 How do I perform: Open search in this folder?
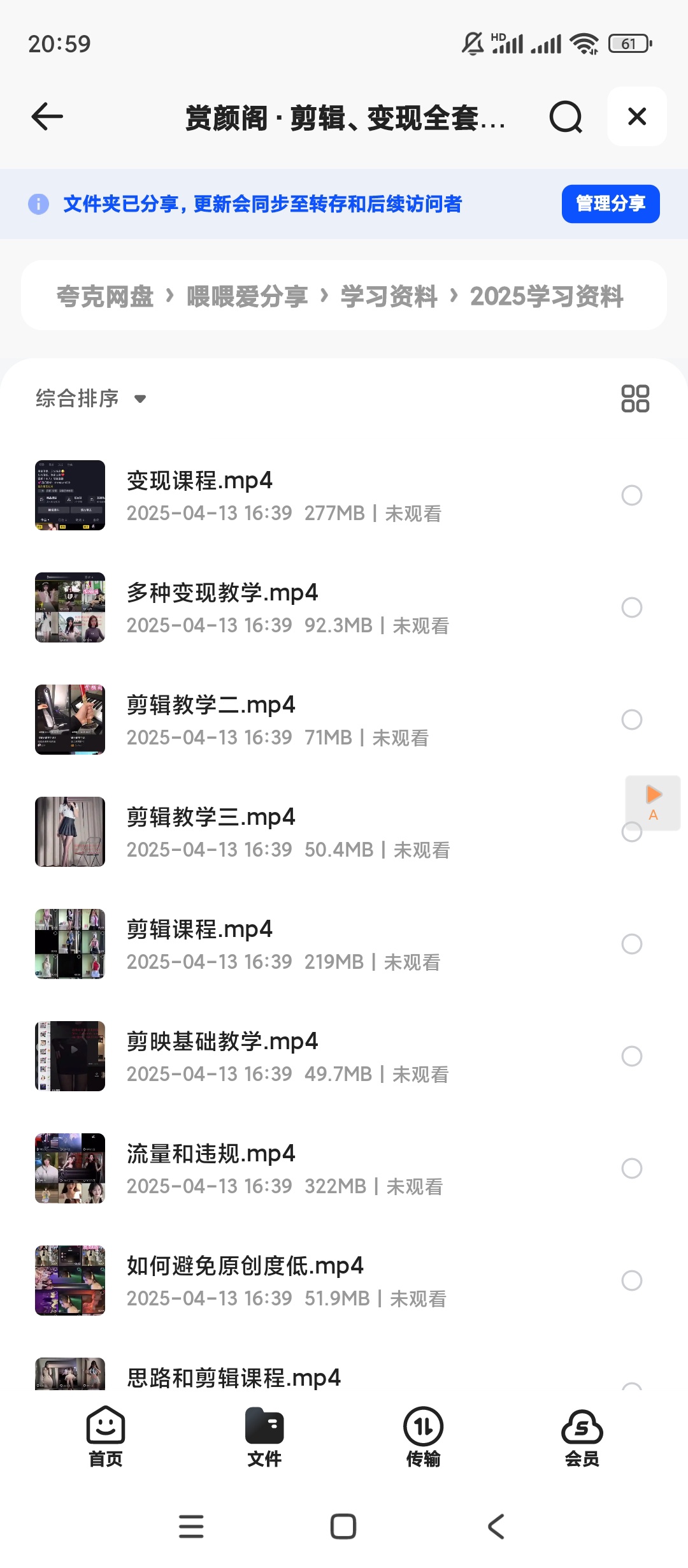(566, 117)
